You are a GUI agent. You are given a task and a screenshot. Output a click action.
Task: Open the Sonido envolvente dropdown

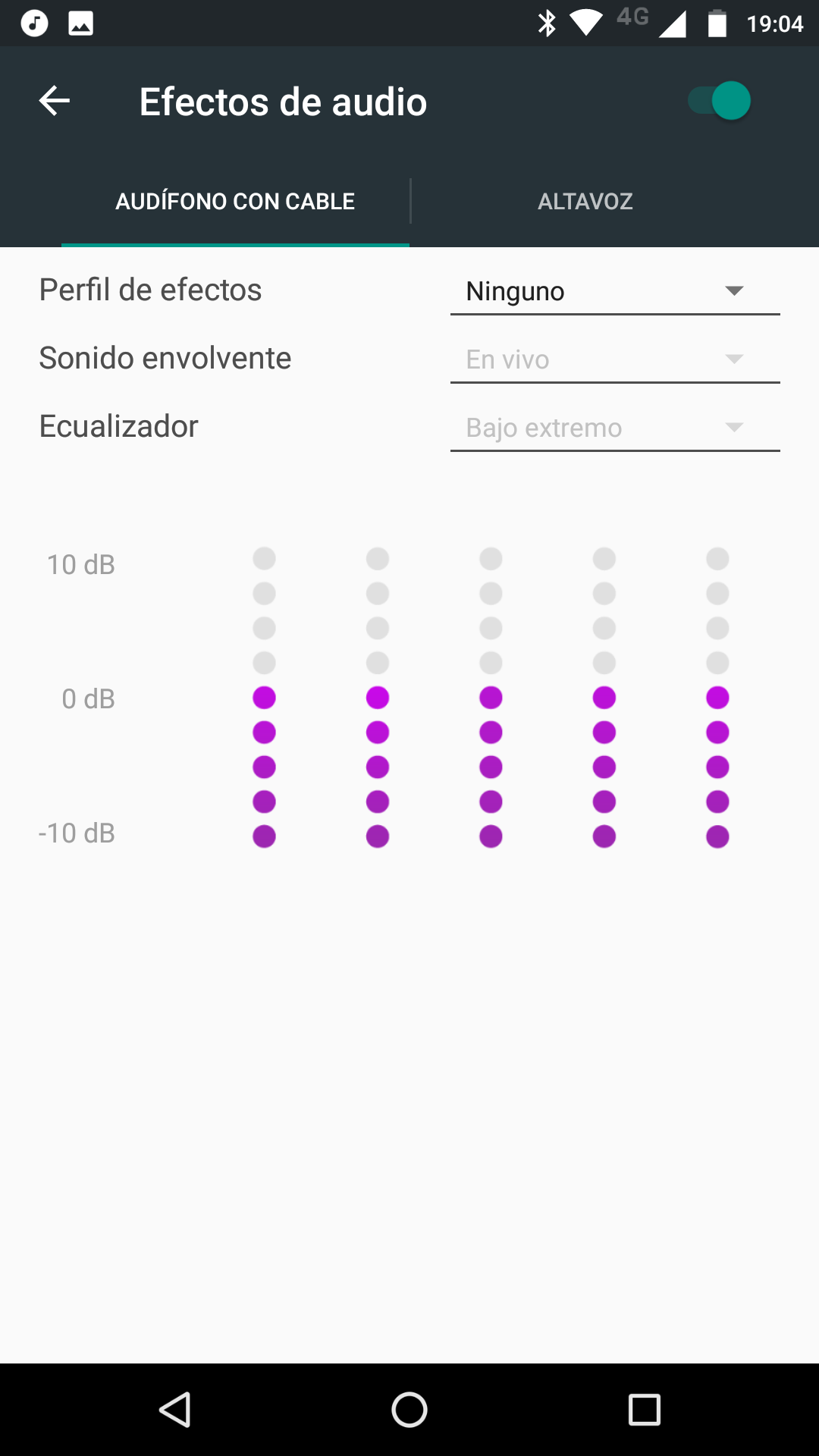(615, 359)
